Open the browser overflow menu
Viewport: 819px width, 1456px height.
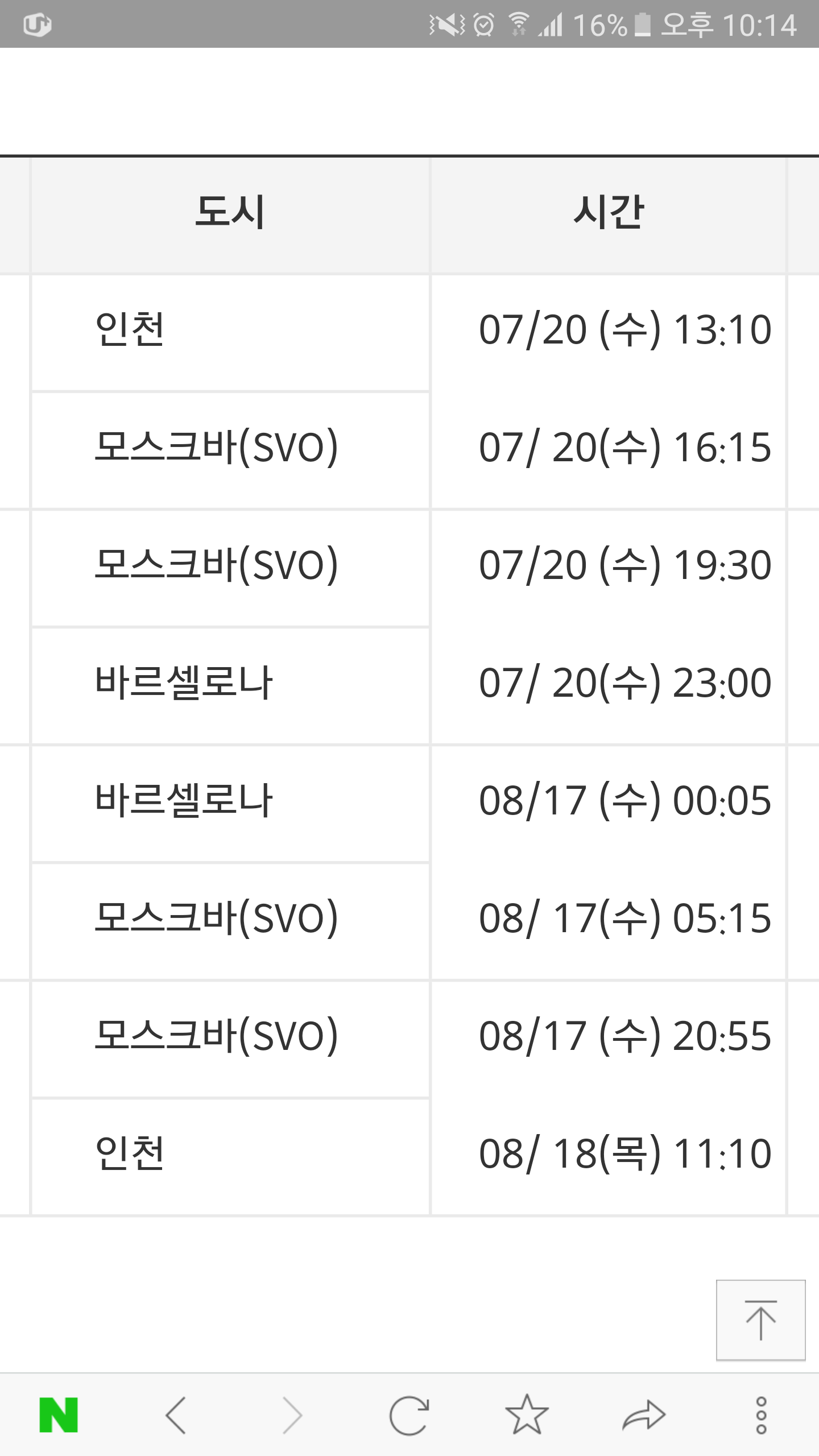tap(761, 1415)
